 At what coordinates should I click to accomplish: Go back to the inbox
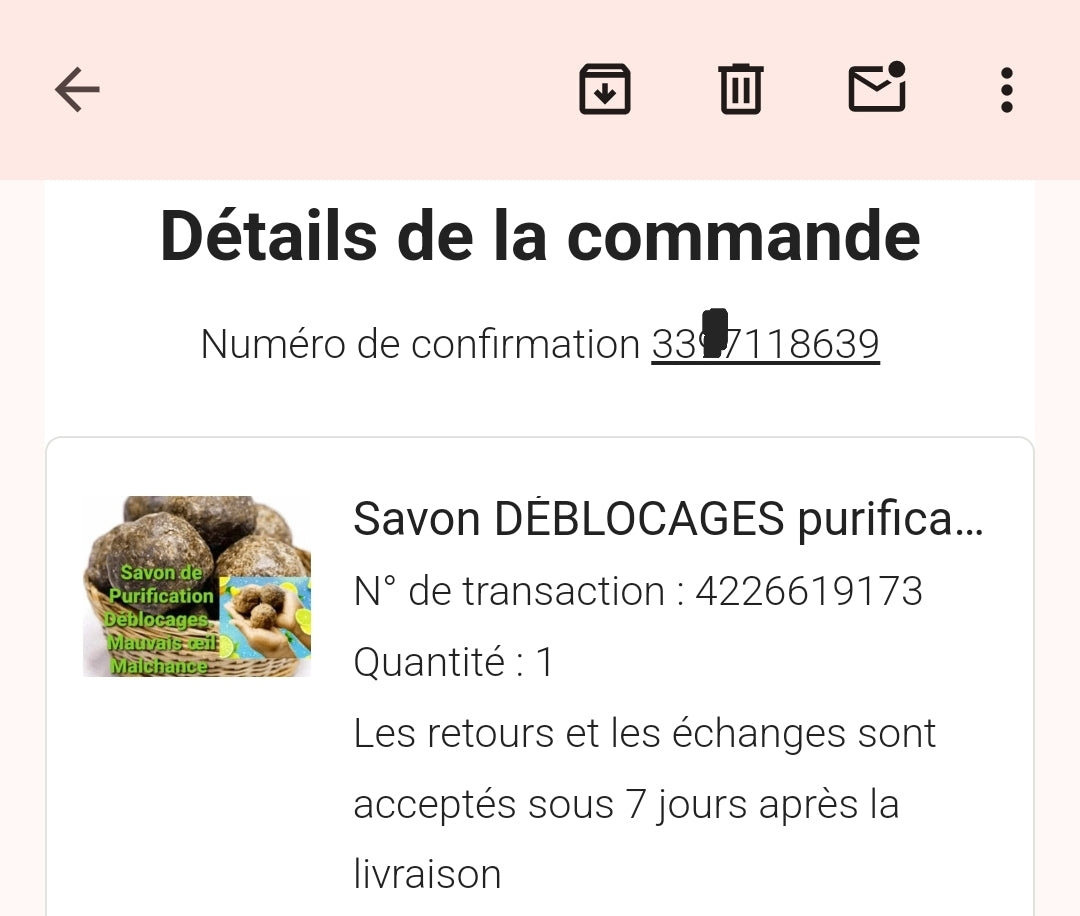click(x=77, y=90)
